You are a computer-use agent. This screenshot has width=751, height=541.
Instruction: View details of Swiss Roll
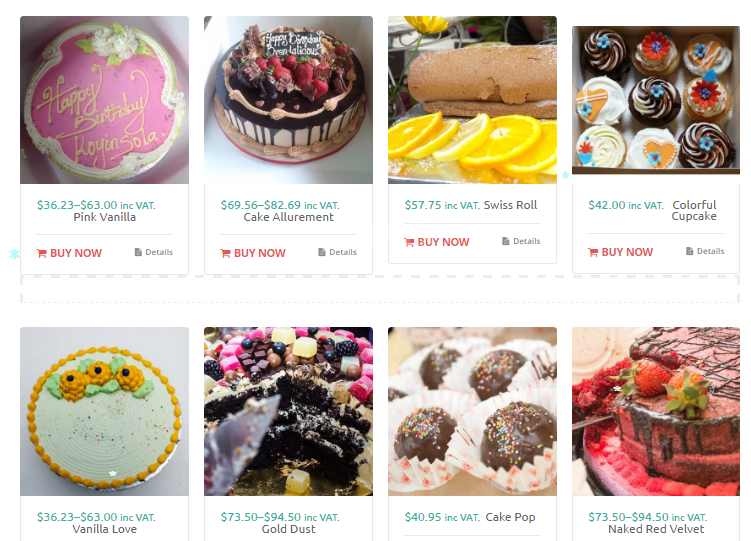point(522,241)
